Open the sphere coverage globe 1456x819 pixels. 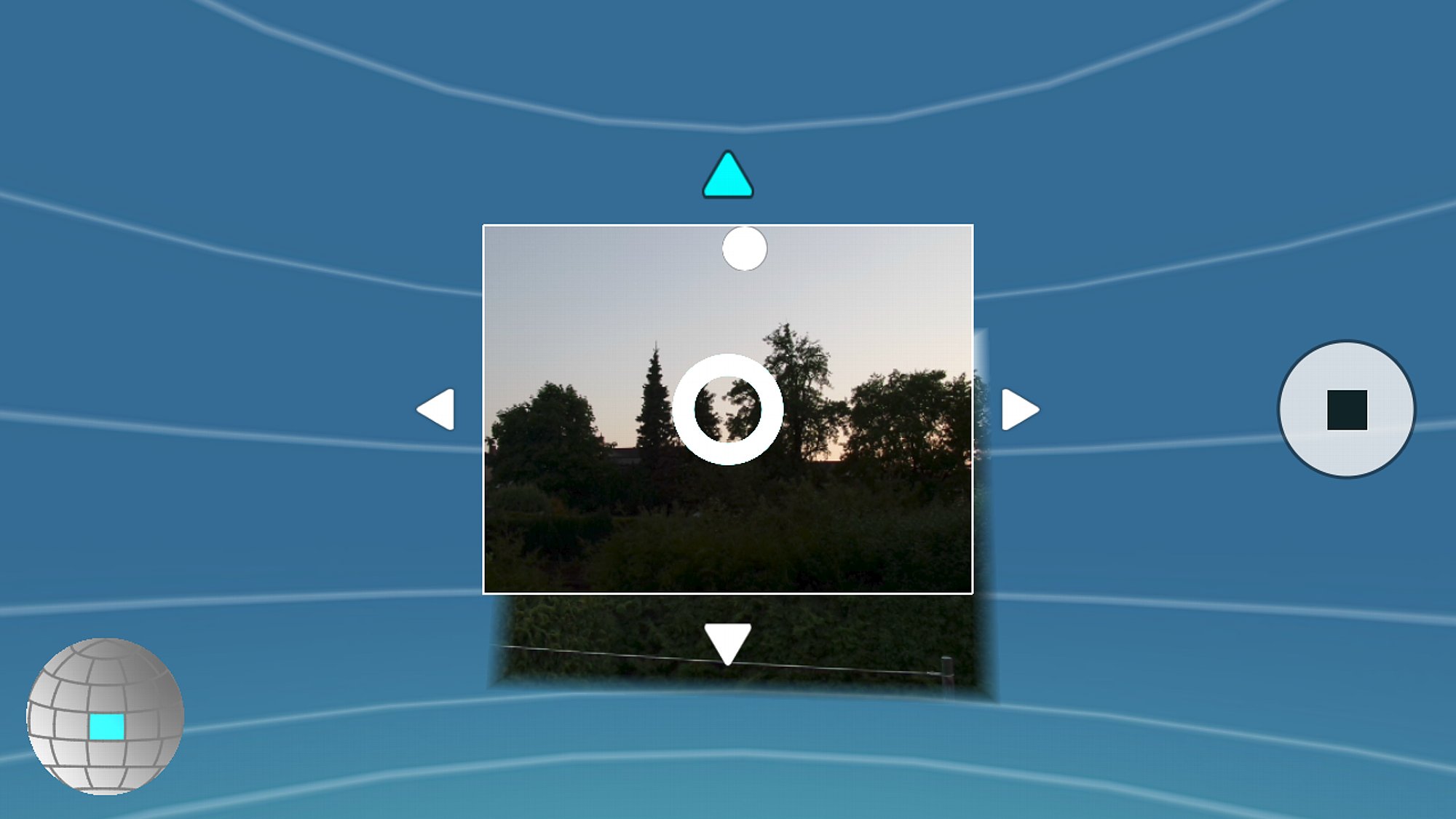106,716
